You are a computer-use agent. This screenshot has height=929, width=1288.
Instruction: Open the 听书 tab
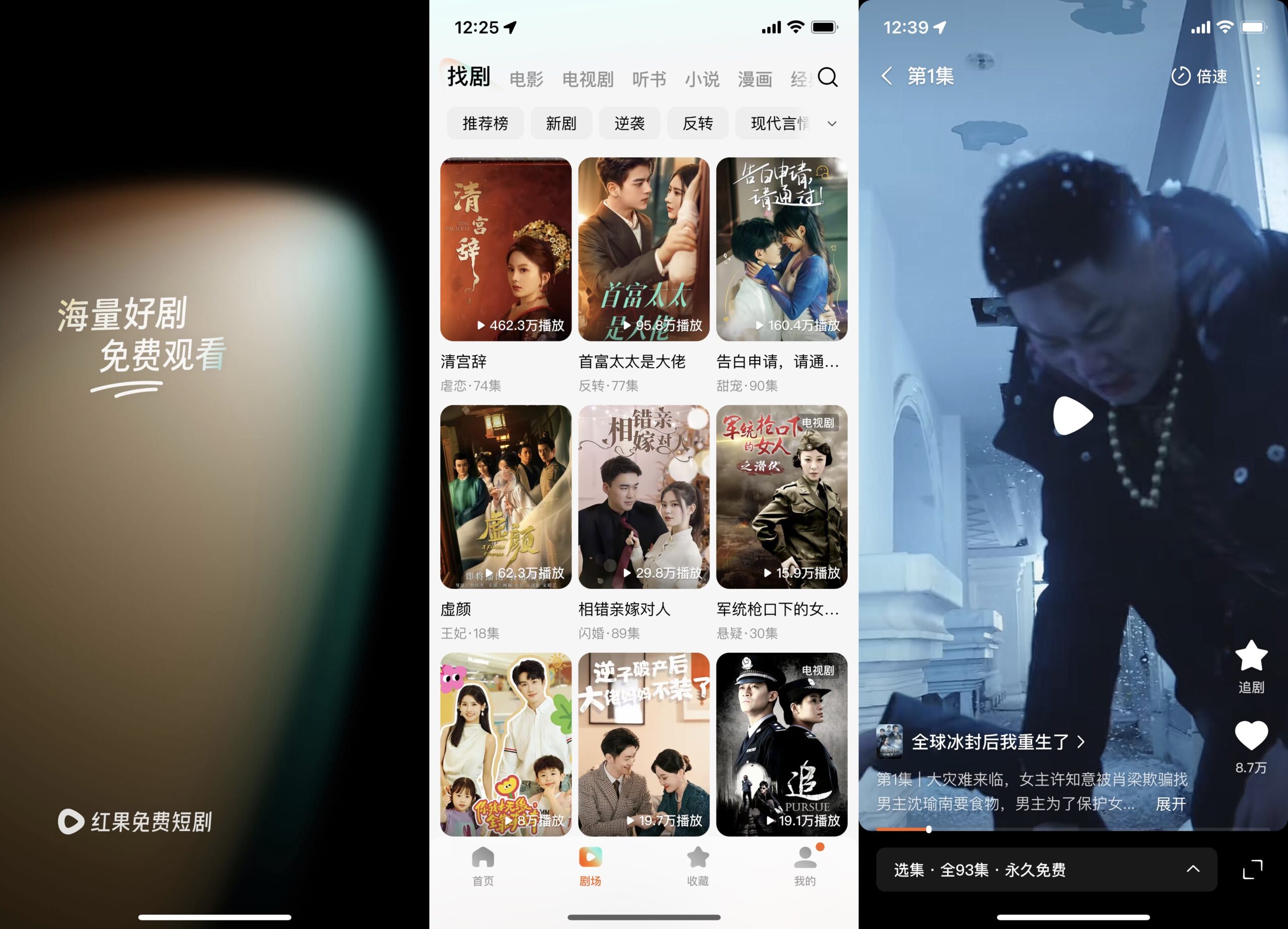649,79
